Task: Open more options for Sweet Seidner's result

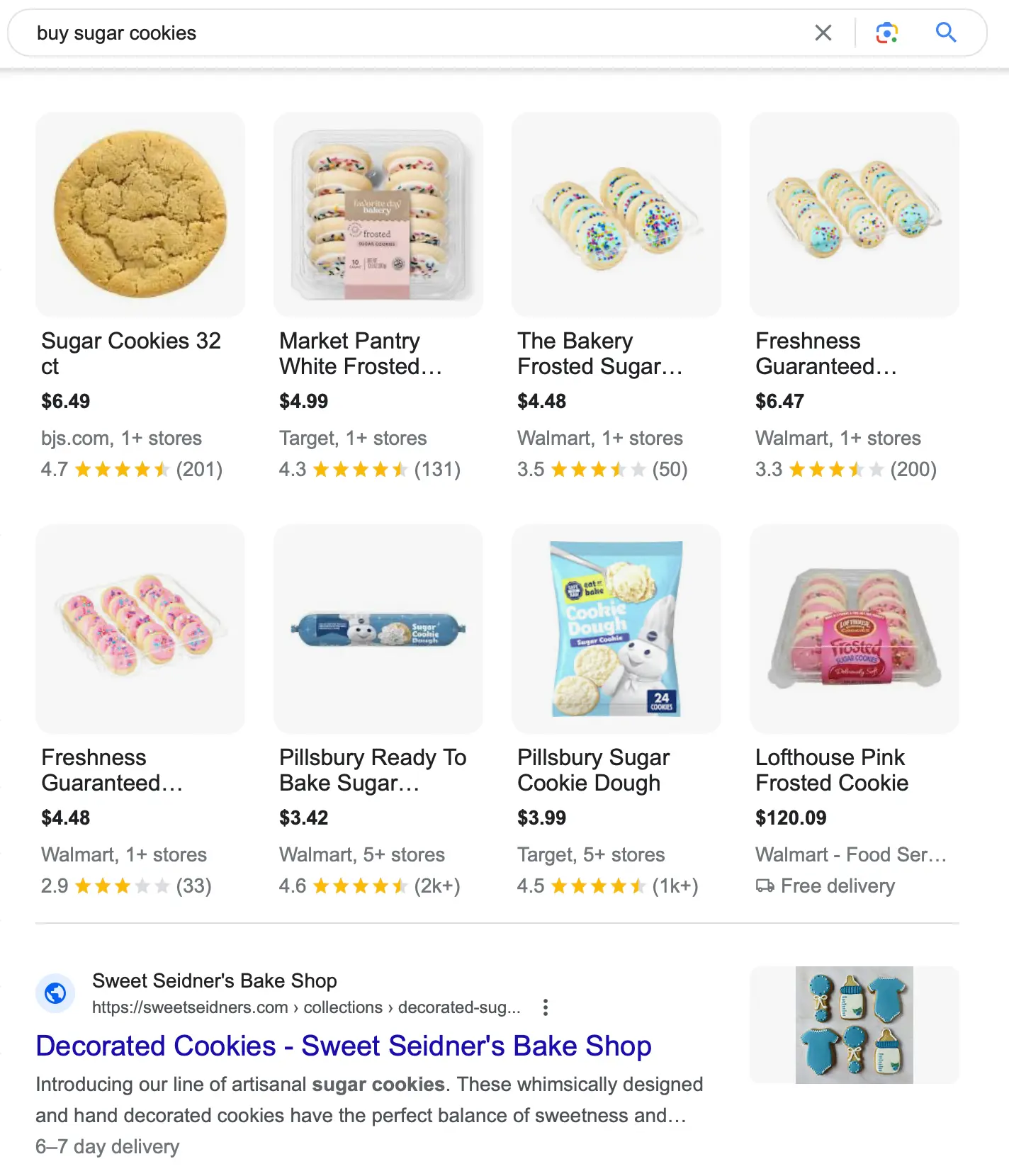Action: 545,1007
